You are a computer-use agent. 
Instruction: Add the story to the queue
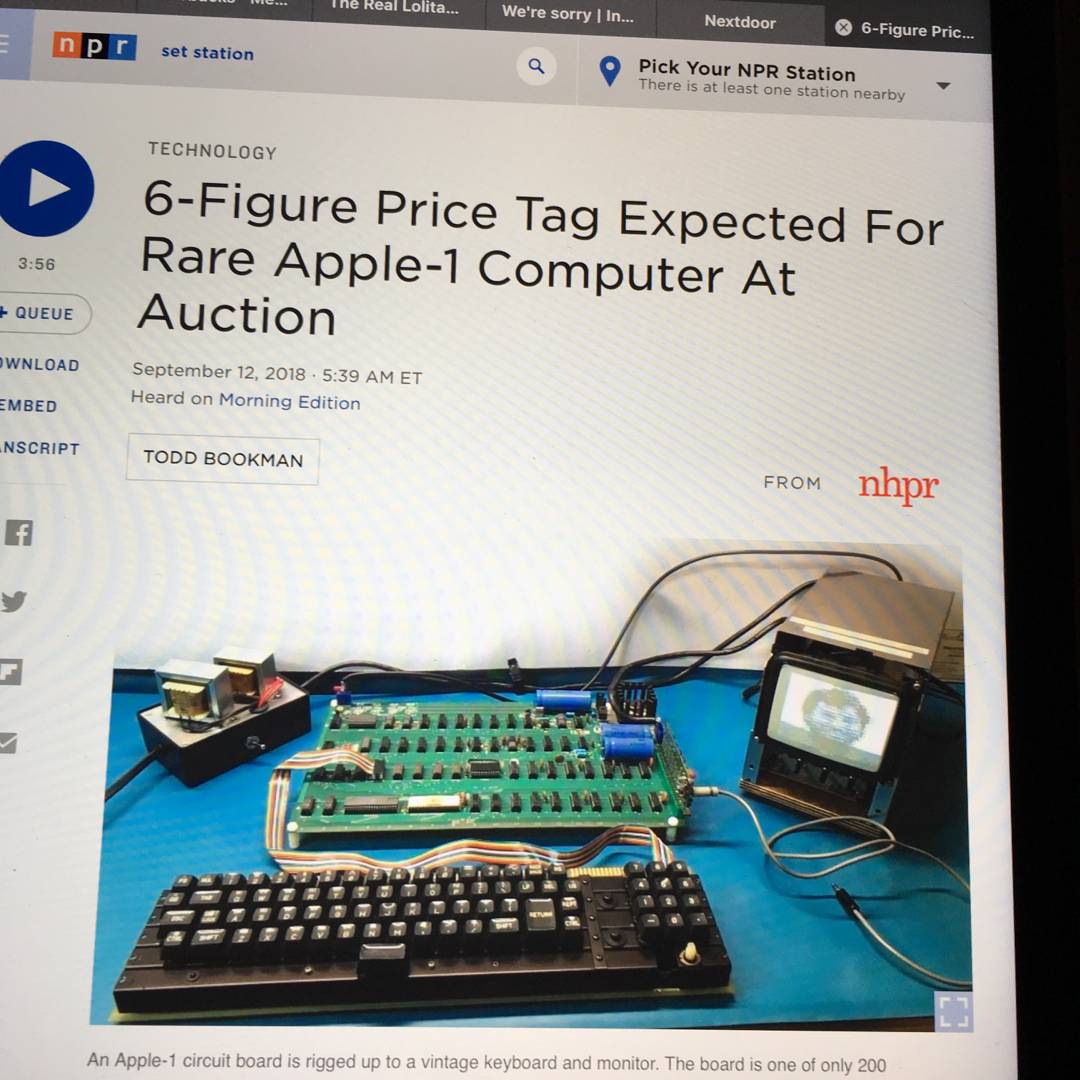coord(40,313)
